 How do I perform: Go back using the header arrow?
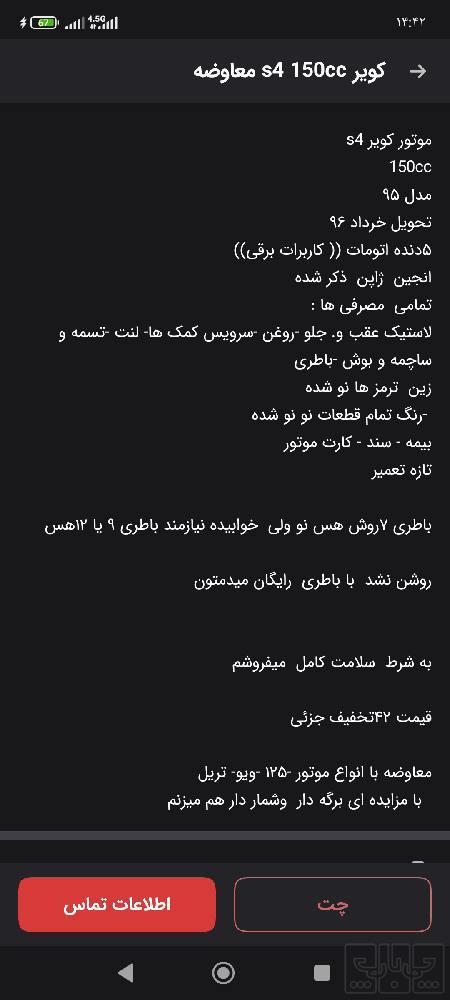(417, 71)
